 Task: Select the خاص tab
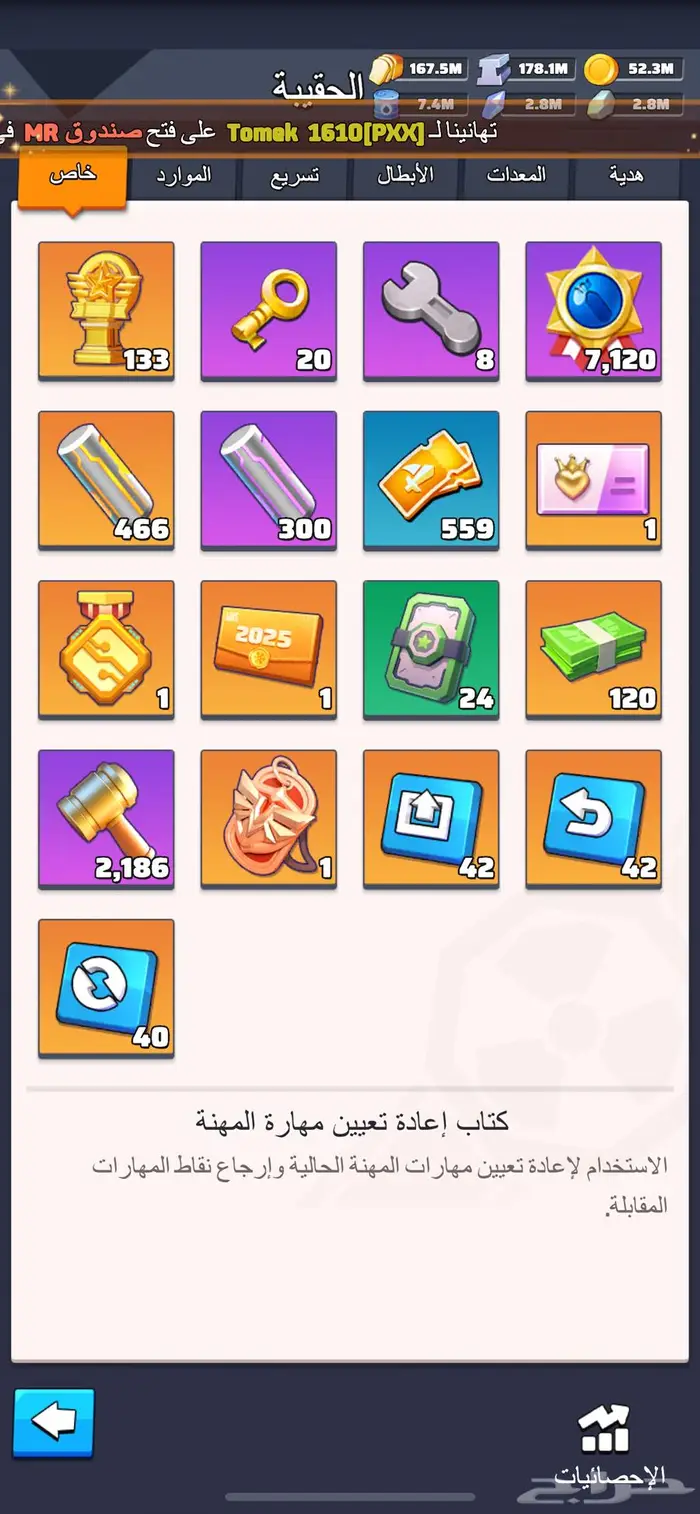[x=73, y=175]
